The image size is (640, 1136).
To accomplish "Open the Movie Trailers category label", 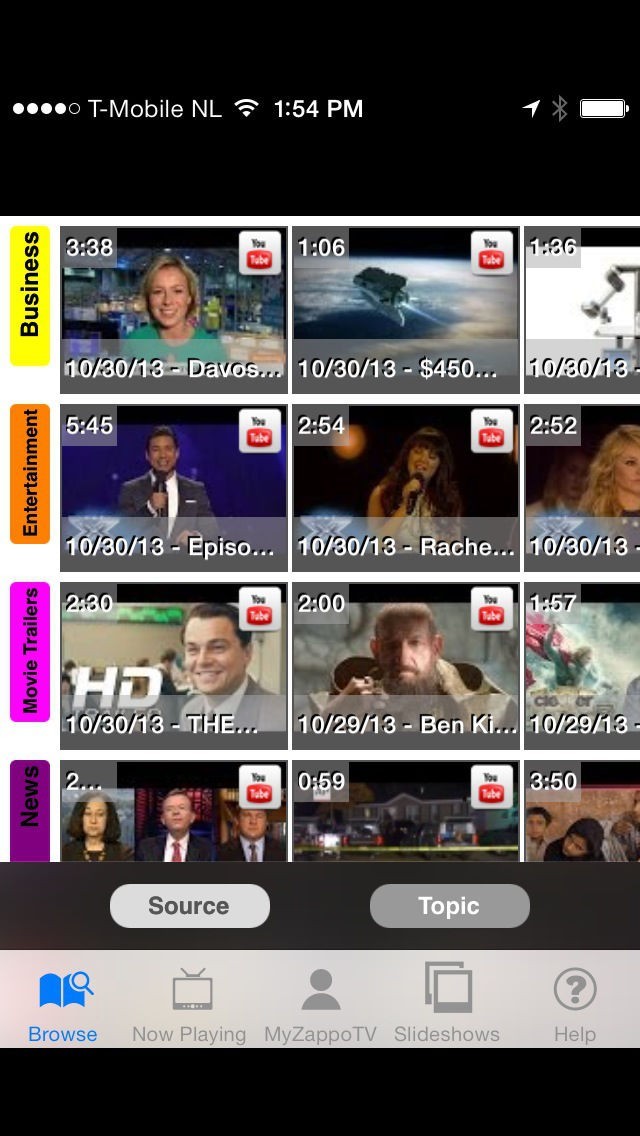I will point(30,652).
